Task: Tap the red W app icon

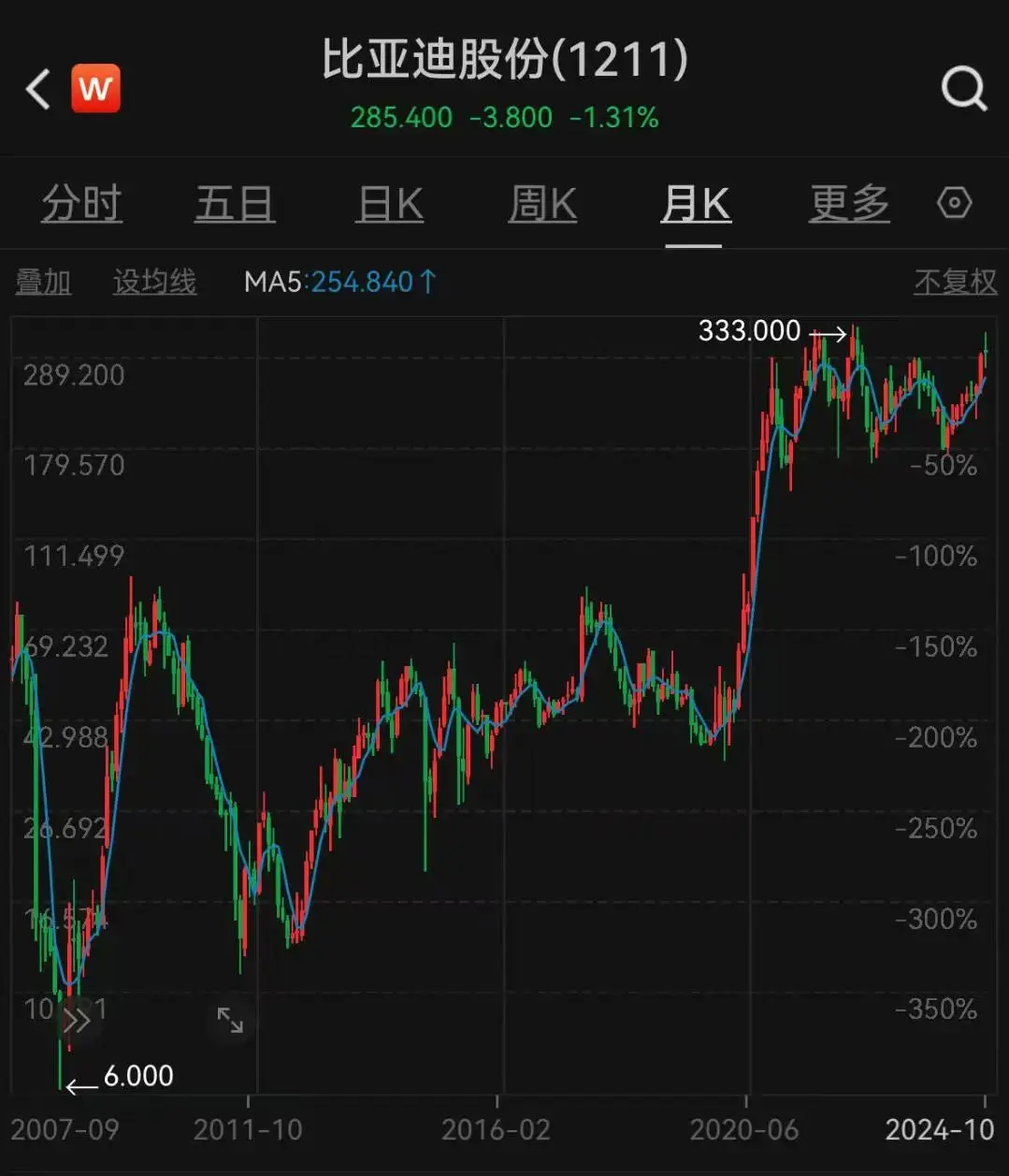Action: tap(96, 89)
